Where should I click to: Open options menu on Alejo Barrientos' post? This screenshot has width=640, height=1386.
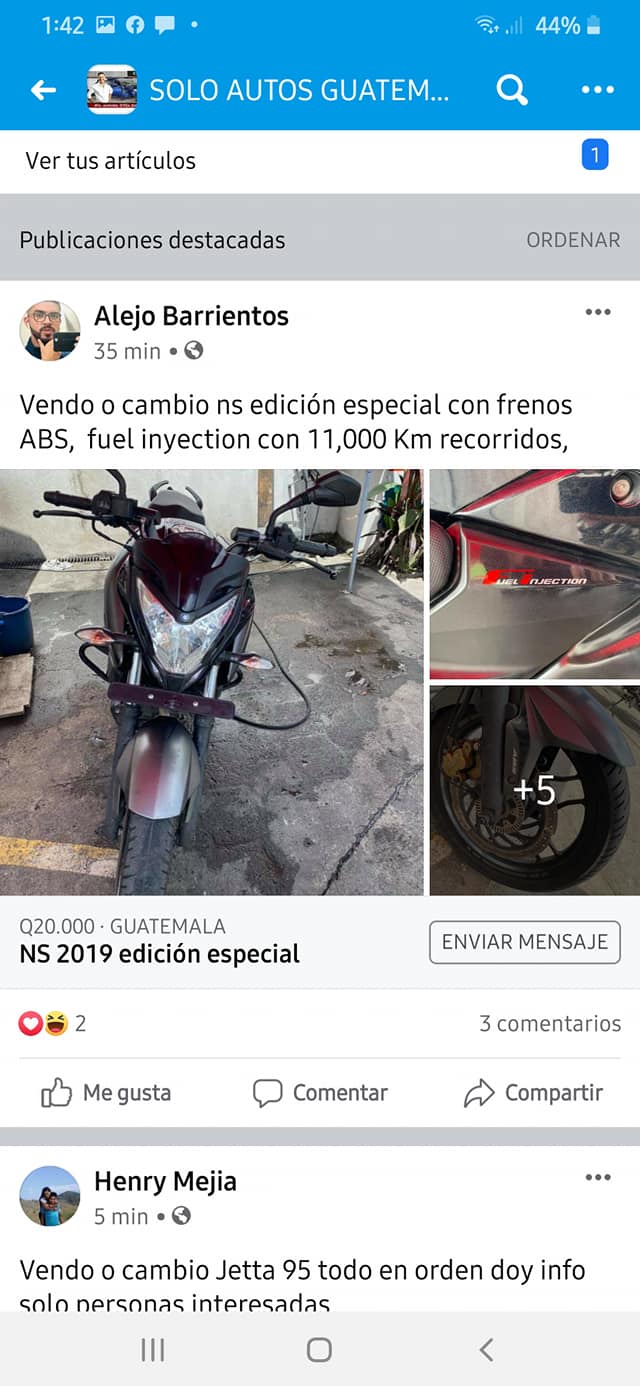pyautogui.click(x=597, y=313)
